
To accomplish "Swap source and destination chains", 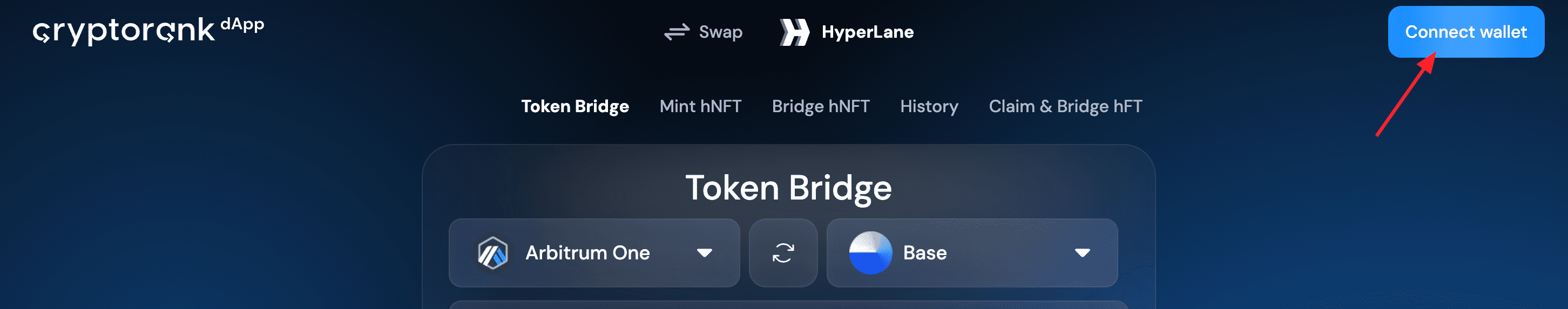I will coord(783,252).
